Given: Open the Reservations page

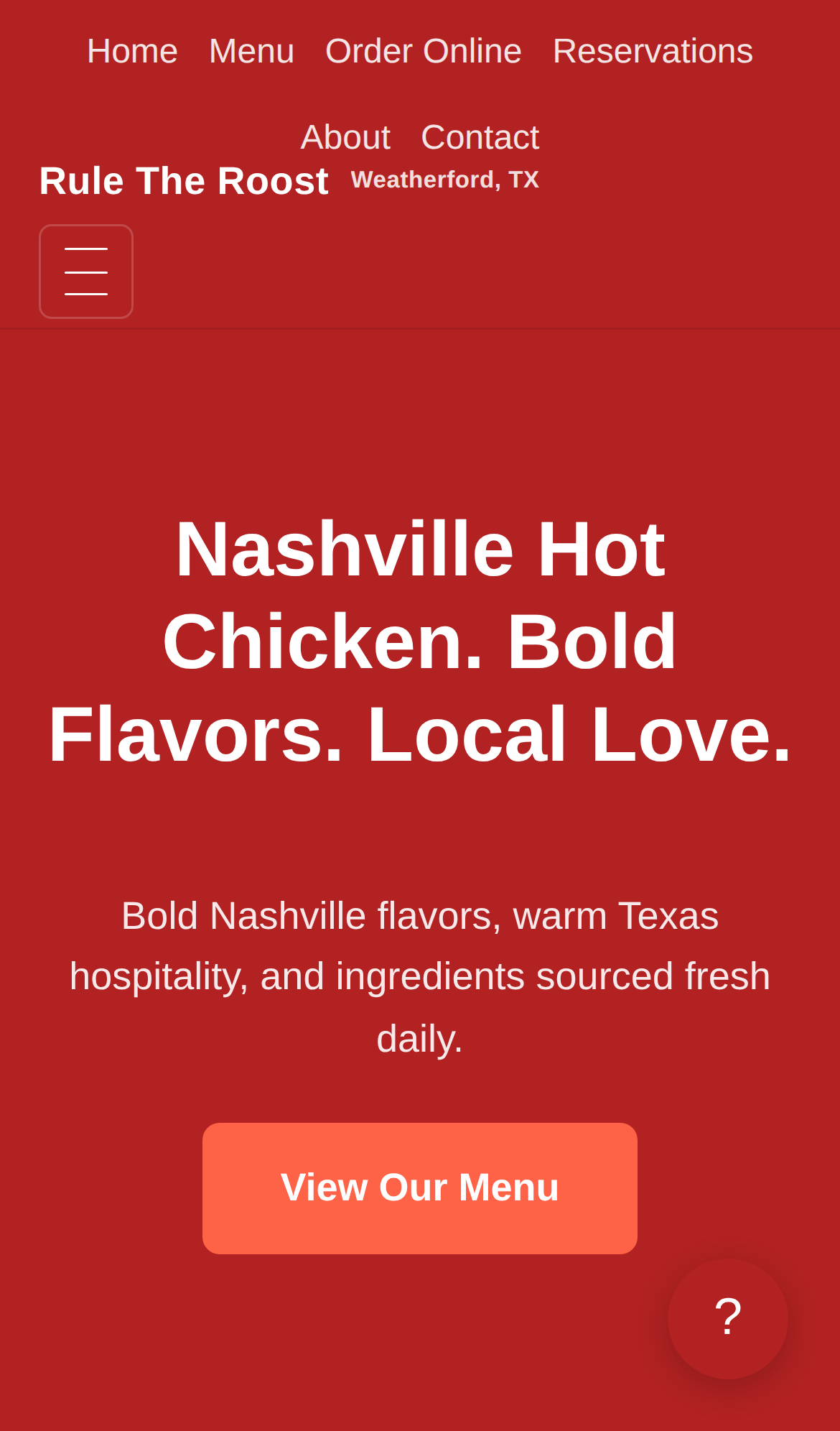Looking at the screenshot, I should [x=652, y=52].
